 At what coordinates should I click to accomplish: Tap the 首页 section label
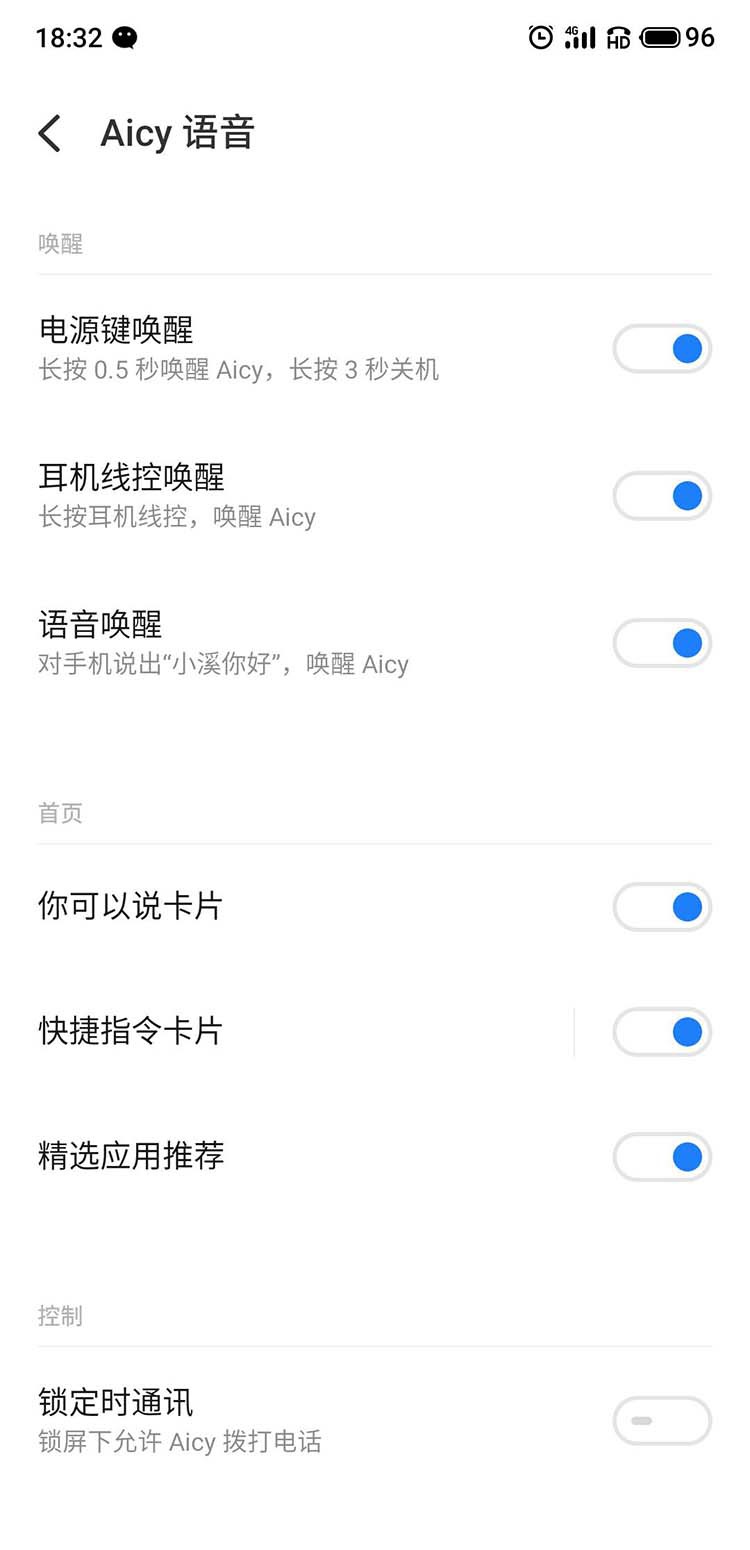59,813
